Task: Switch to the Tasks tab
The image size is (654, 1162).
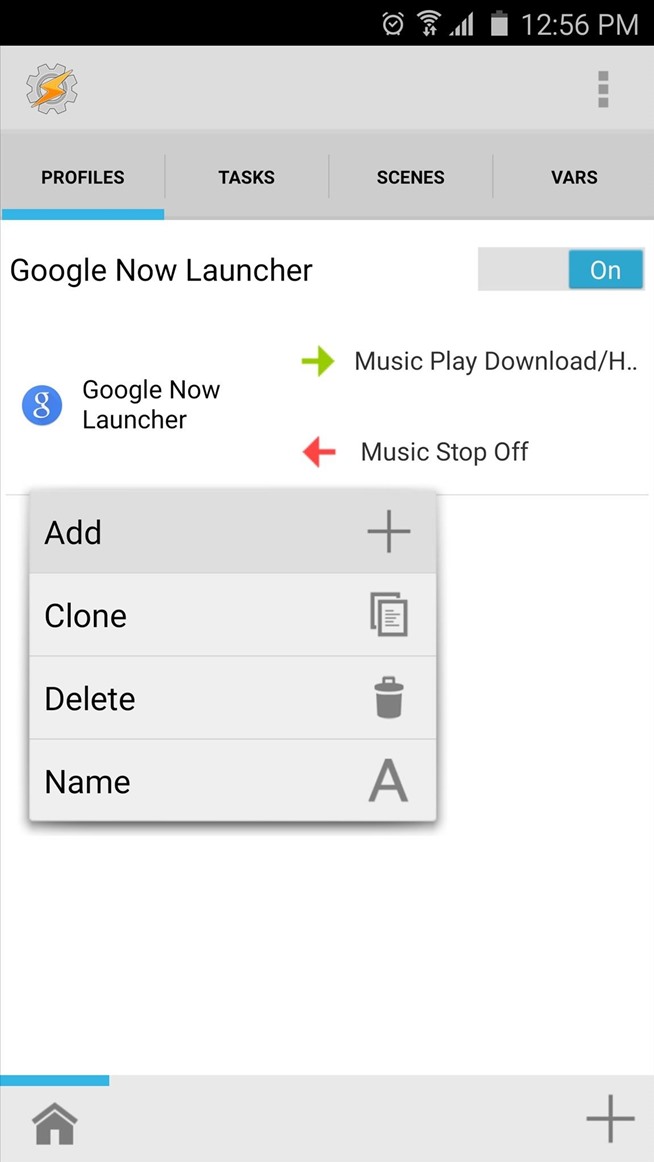Action: pyautogui.click(x=246, y=178)
